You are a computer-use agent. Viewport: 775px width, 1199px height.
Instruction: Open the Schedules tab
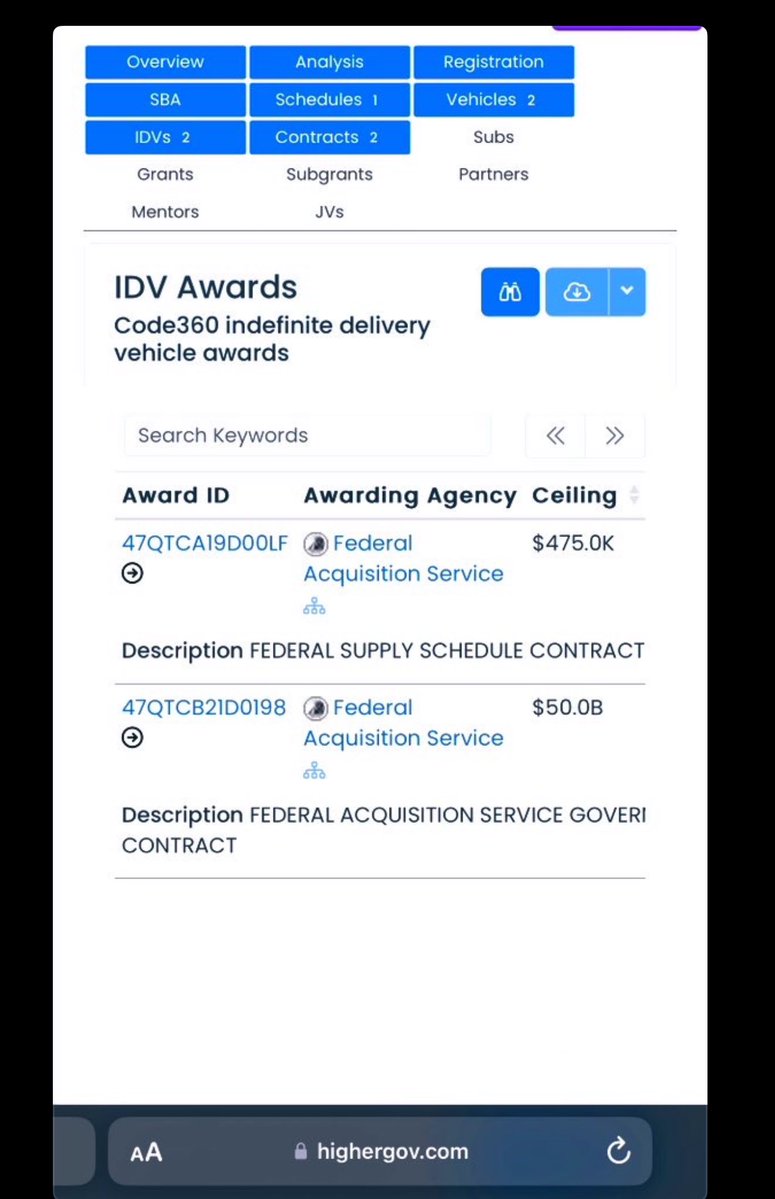tap(329, 100)
